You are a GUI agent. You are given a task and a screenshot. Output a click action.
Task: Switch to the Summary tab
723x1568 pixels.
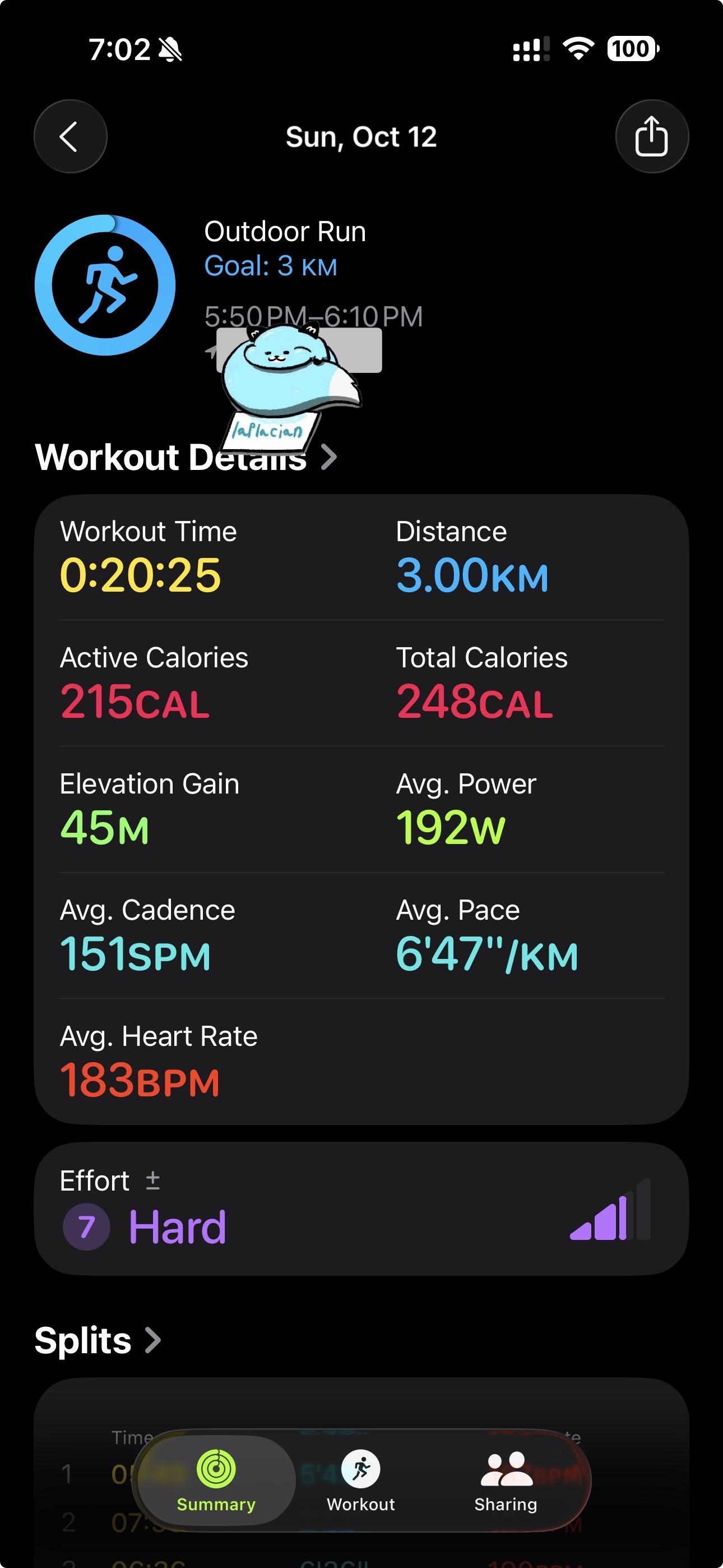tap(216, 1481)
